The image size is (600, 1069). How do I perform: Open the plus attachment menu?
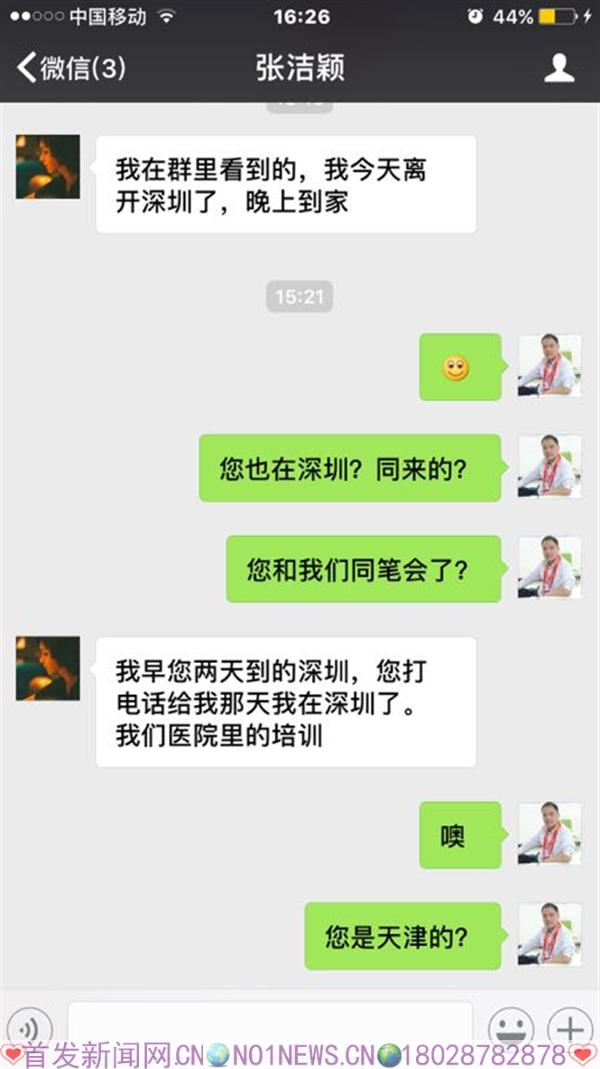[568, 1028]
